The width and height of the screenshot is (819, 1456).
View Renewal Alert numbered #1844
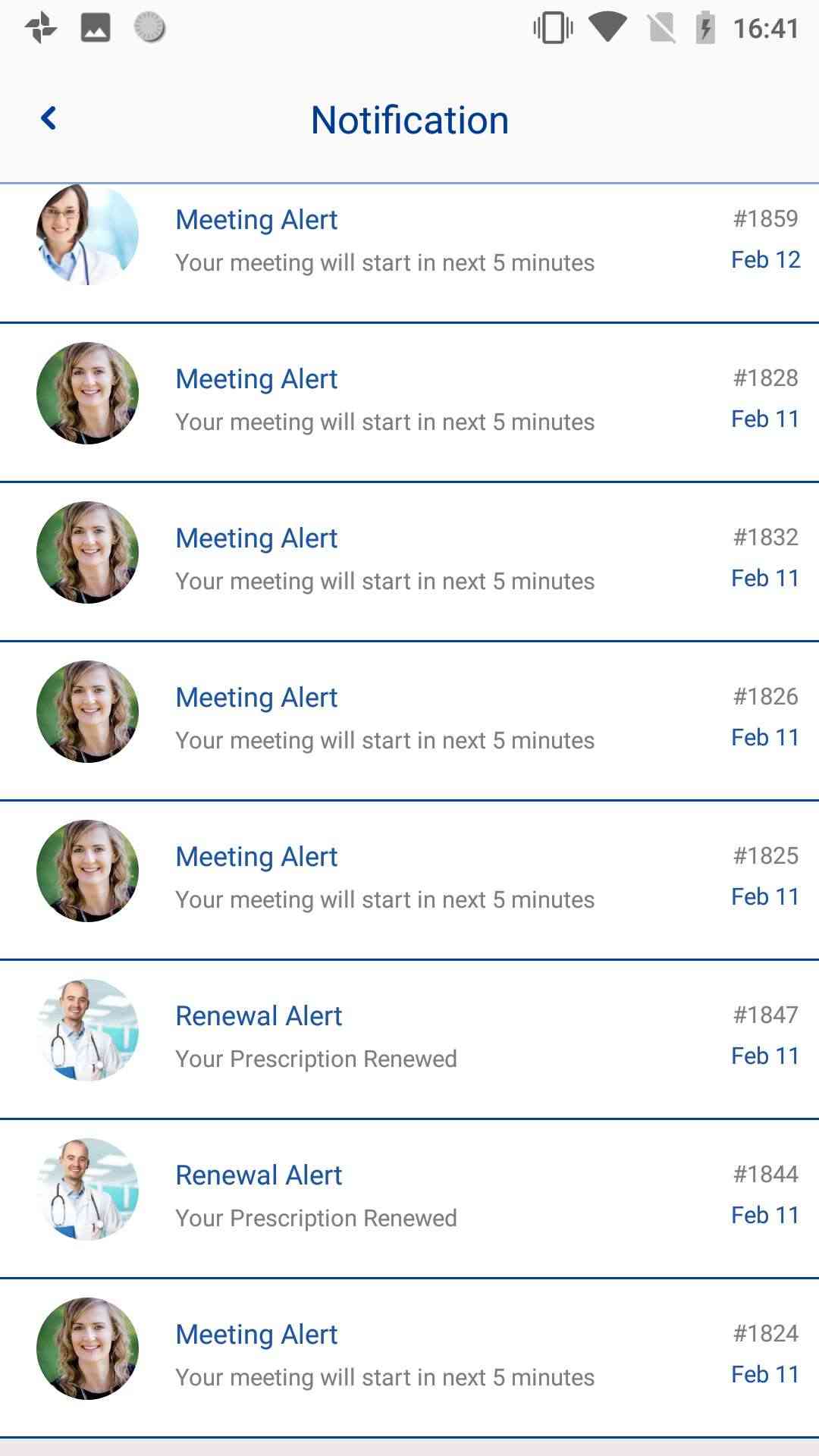point(409,1197)
